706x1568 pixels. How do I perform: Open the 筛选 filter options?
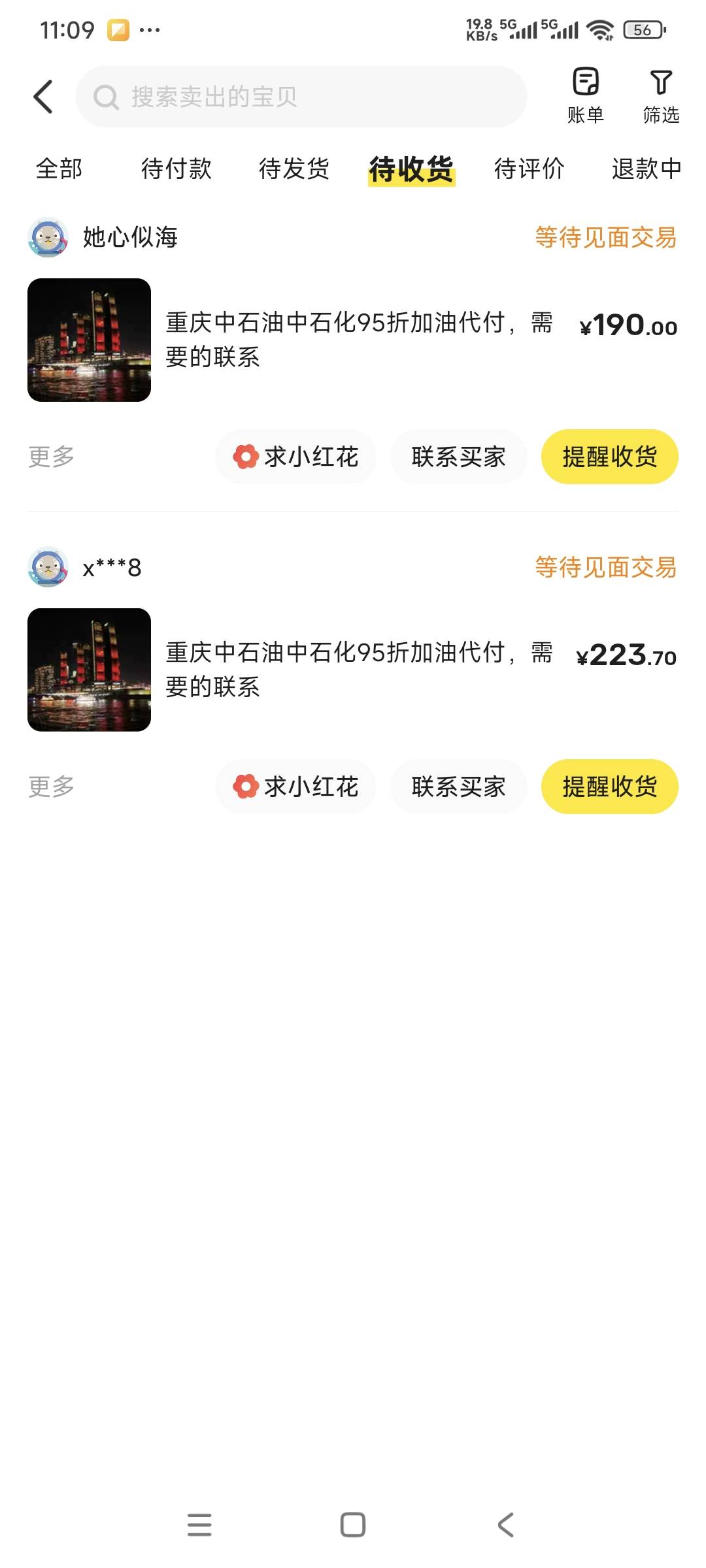point(661,95)
